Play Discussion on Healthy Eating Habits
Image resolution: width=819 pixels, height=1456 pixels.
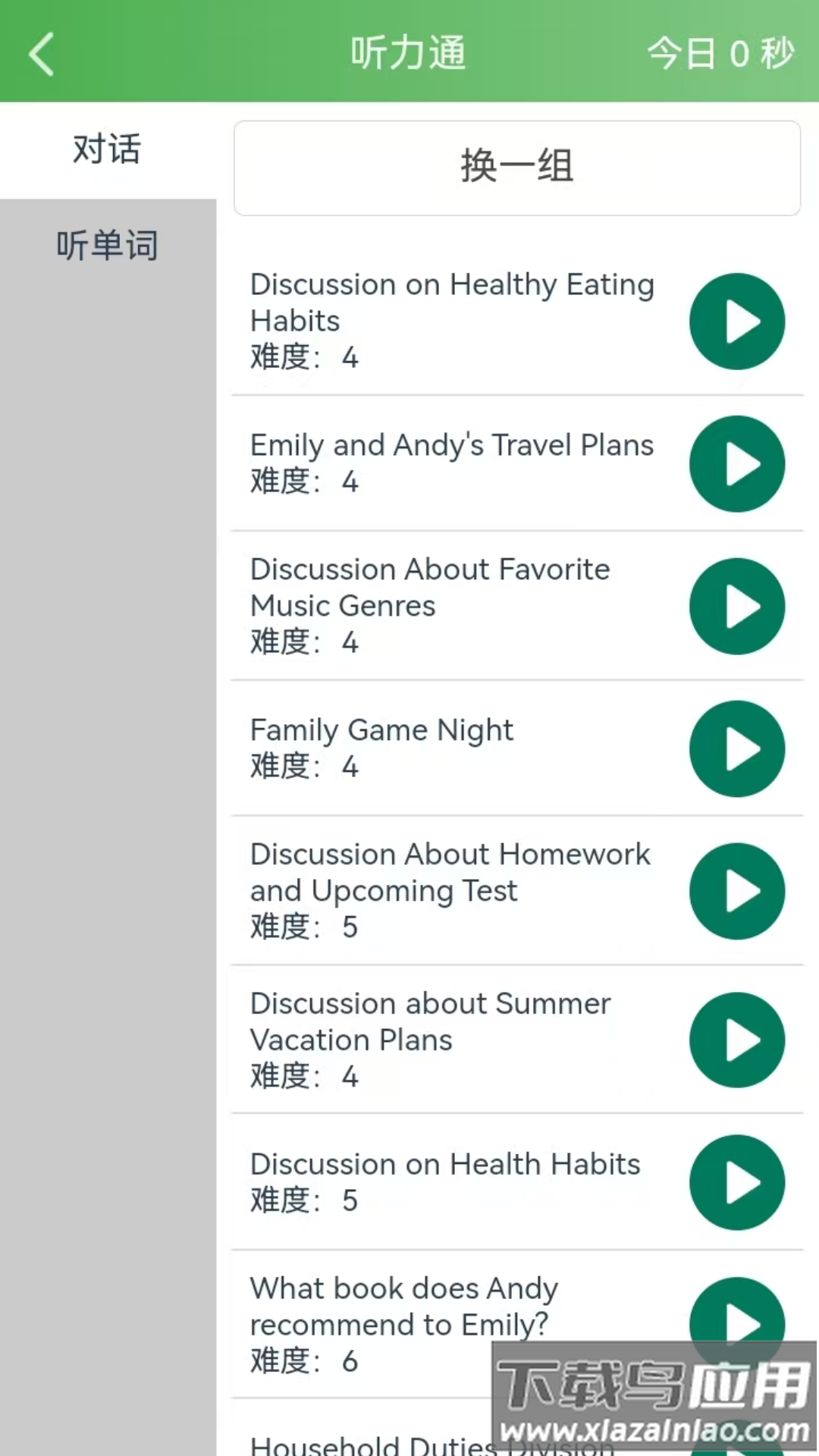tap(736, 322)
